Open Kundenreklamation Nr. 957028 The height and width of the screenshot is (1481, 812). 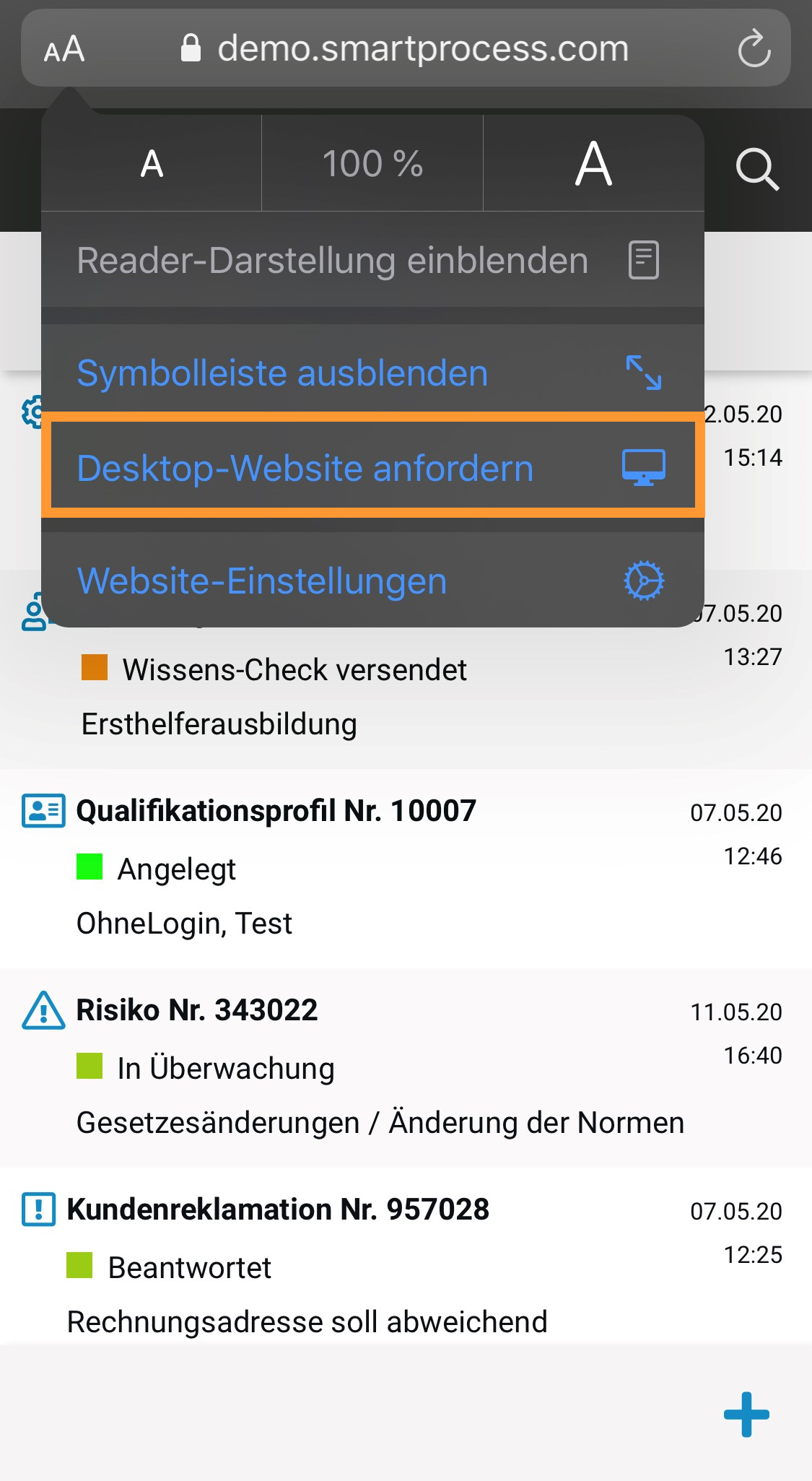click(278, 1209)
